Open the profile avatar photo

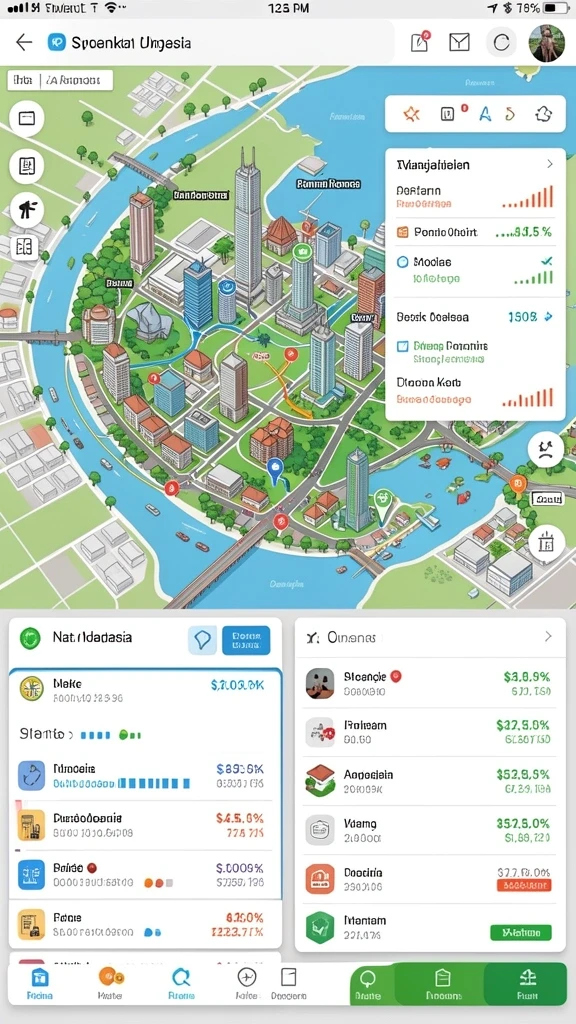pos(547,43)
